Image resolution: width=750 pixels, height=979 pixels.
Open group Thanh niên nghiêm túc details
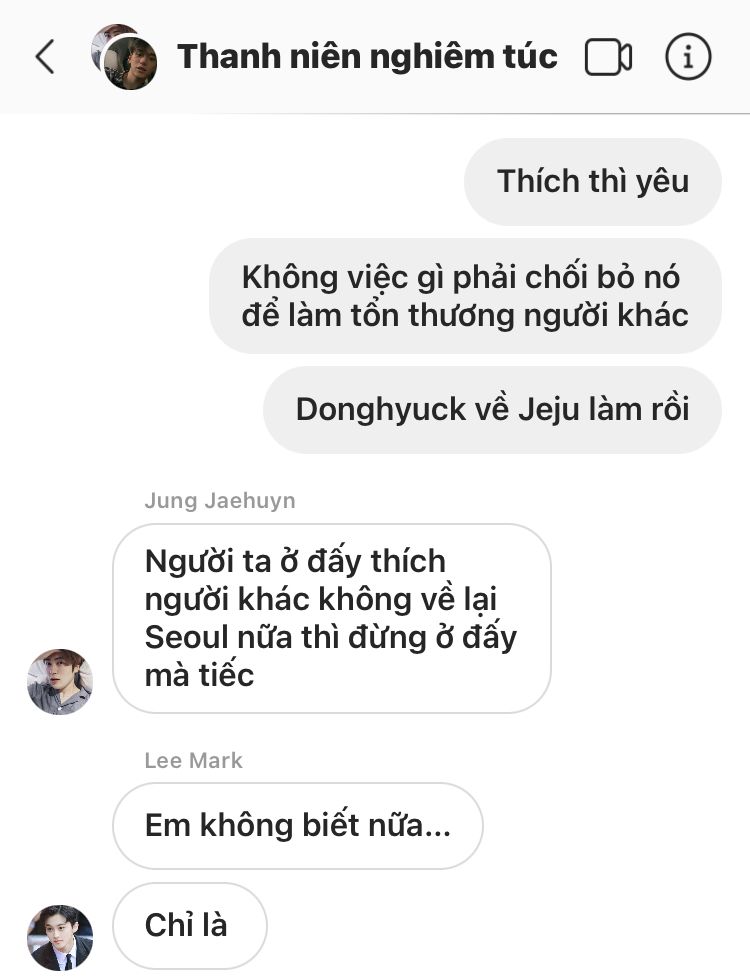[366, 57]
